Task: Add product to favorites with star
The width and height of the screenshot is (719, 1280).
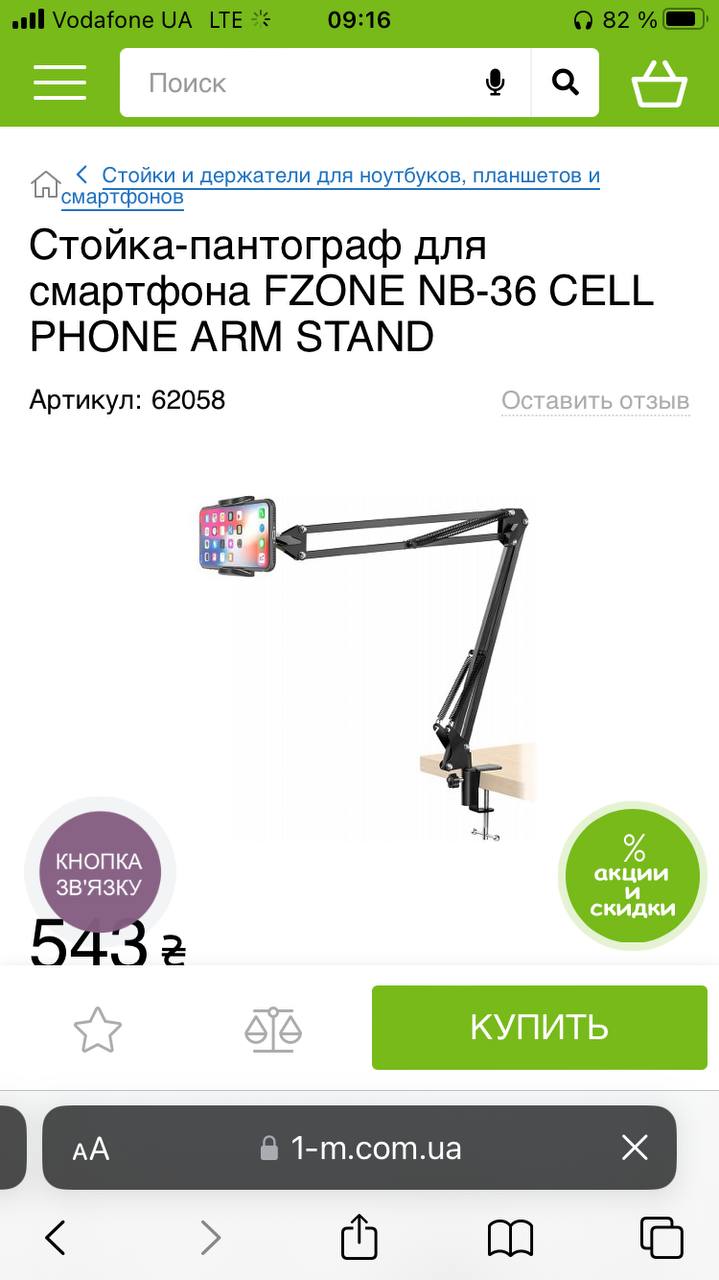Action: coord(98,1029)
